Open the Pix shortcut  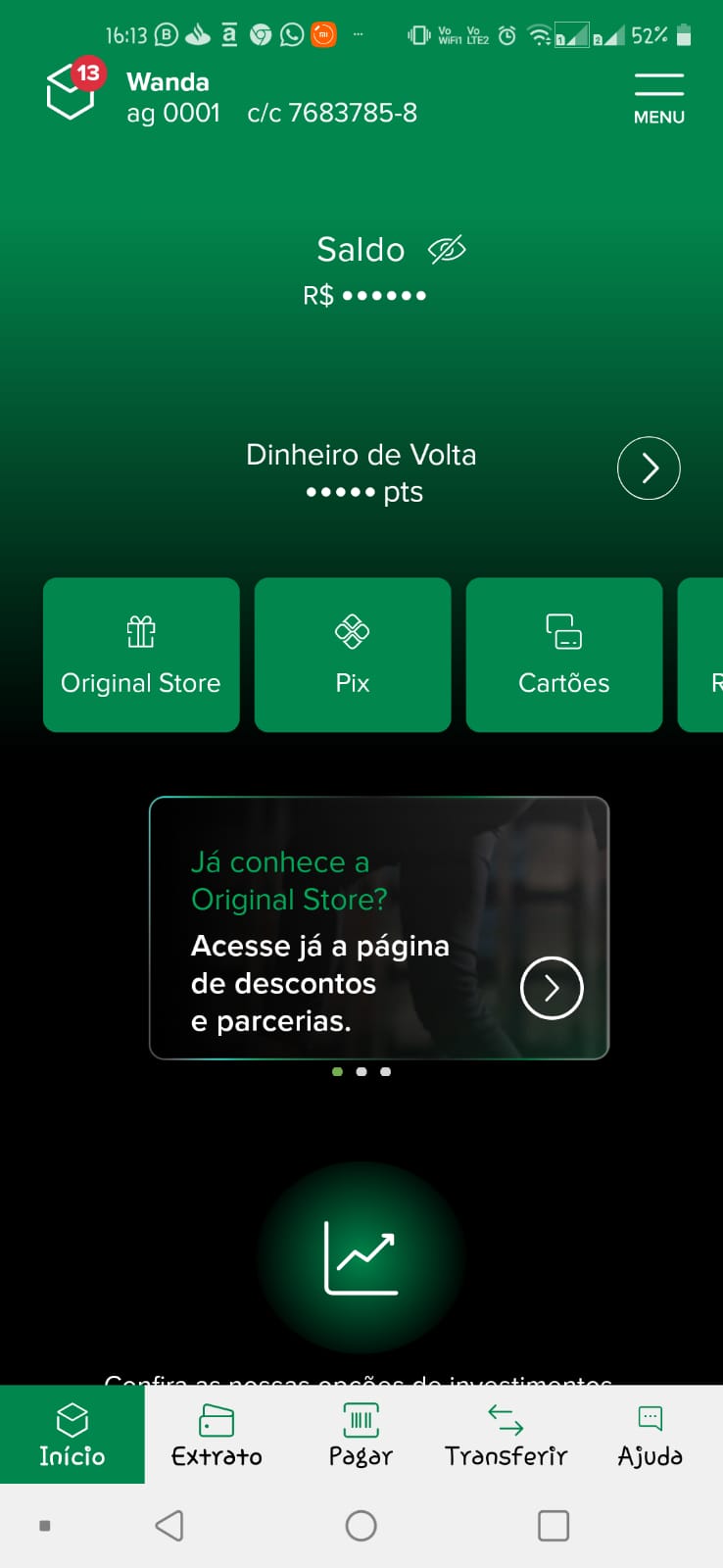tap(353, 655)
